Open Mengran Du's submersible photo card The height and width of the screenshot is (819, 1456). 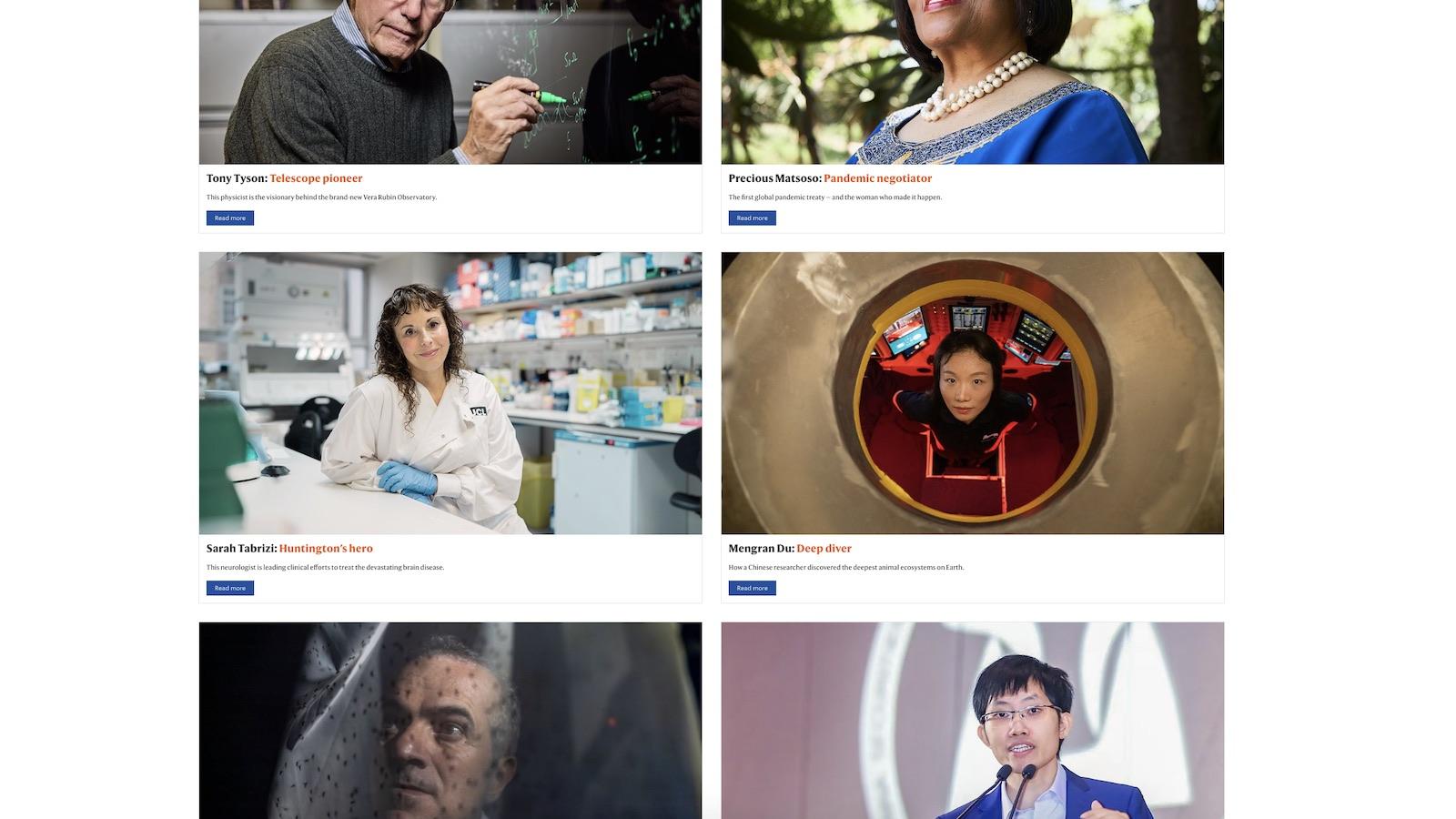pyautogui.click(x=972, y=393)
